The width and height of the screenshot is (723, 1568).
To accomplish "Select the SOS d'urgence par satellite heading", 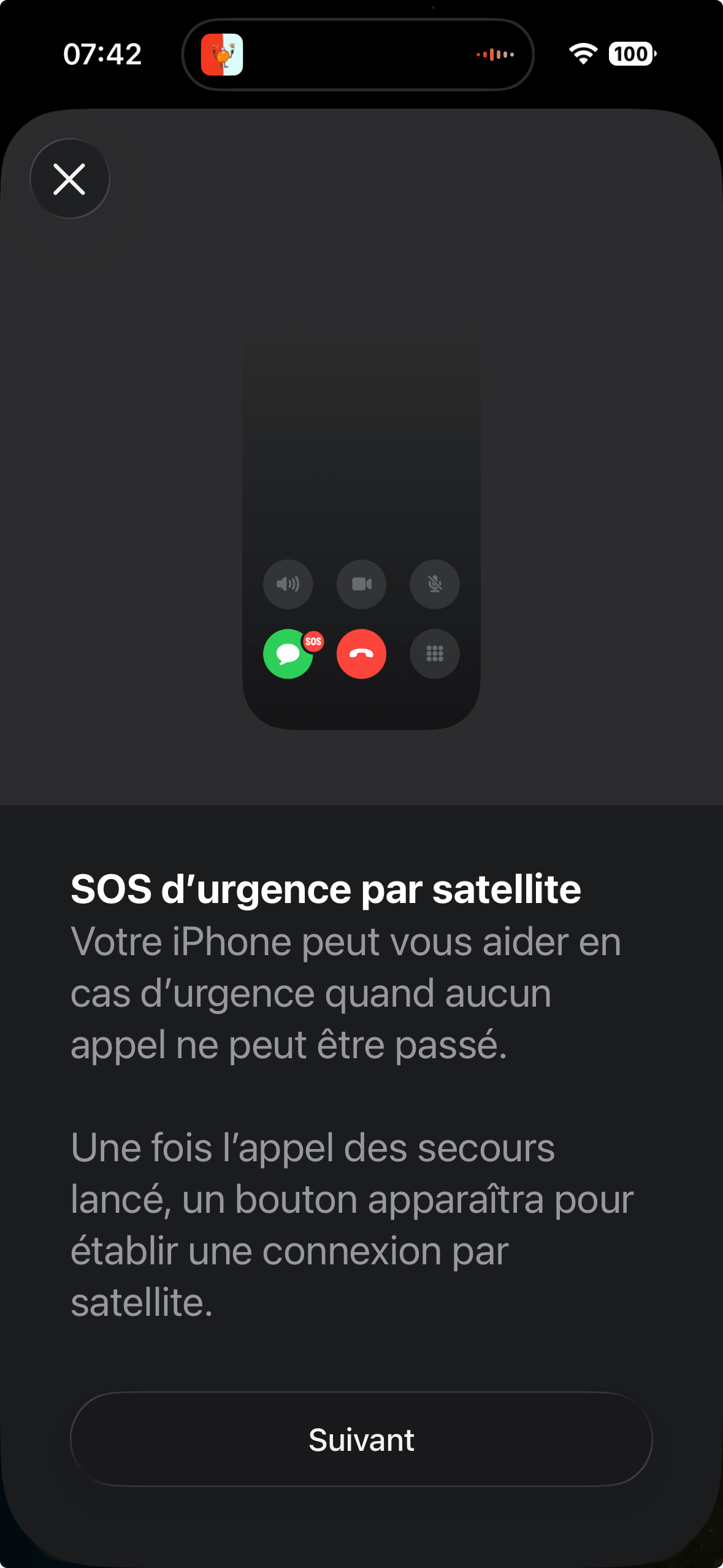I will [x=325, y=890].
